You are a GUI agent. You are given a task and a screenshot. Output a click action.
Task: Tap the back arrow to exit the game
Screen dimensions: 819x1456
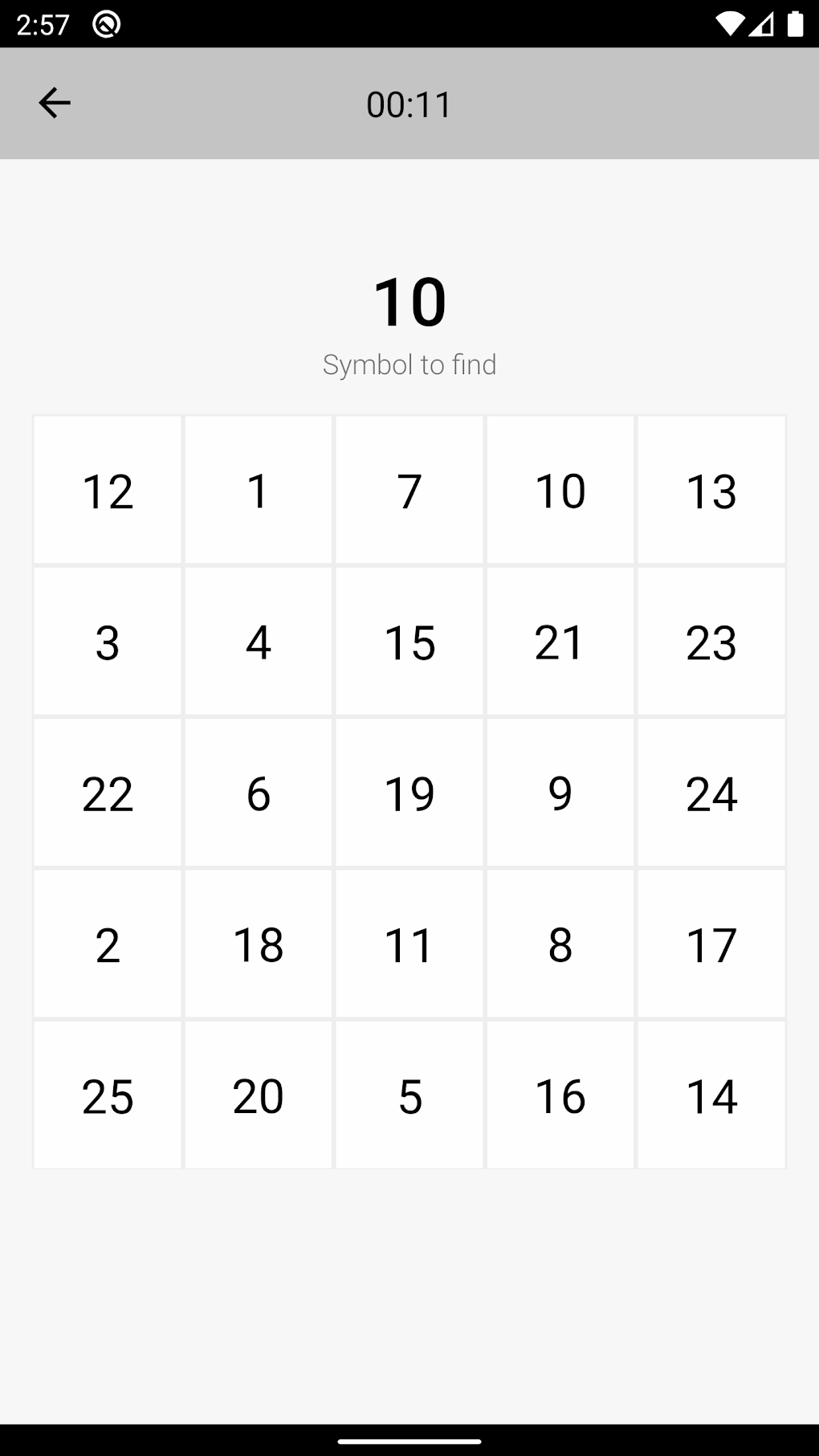pos(54,103)
